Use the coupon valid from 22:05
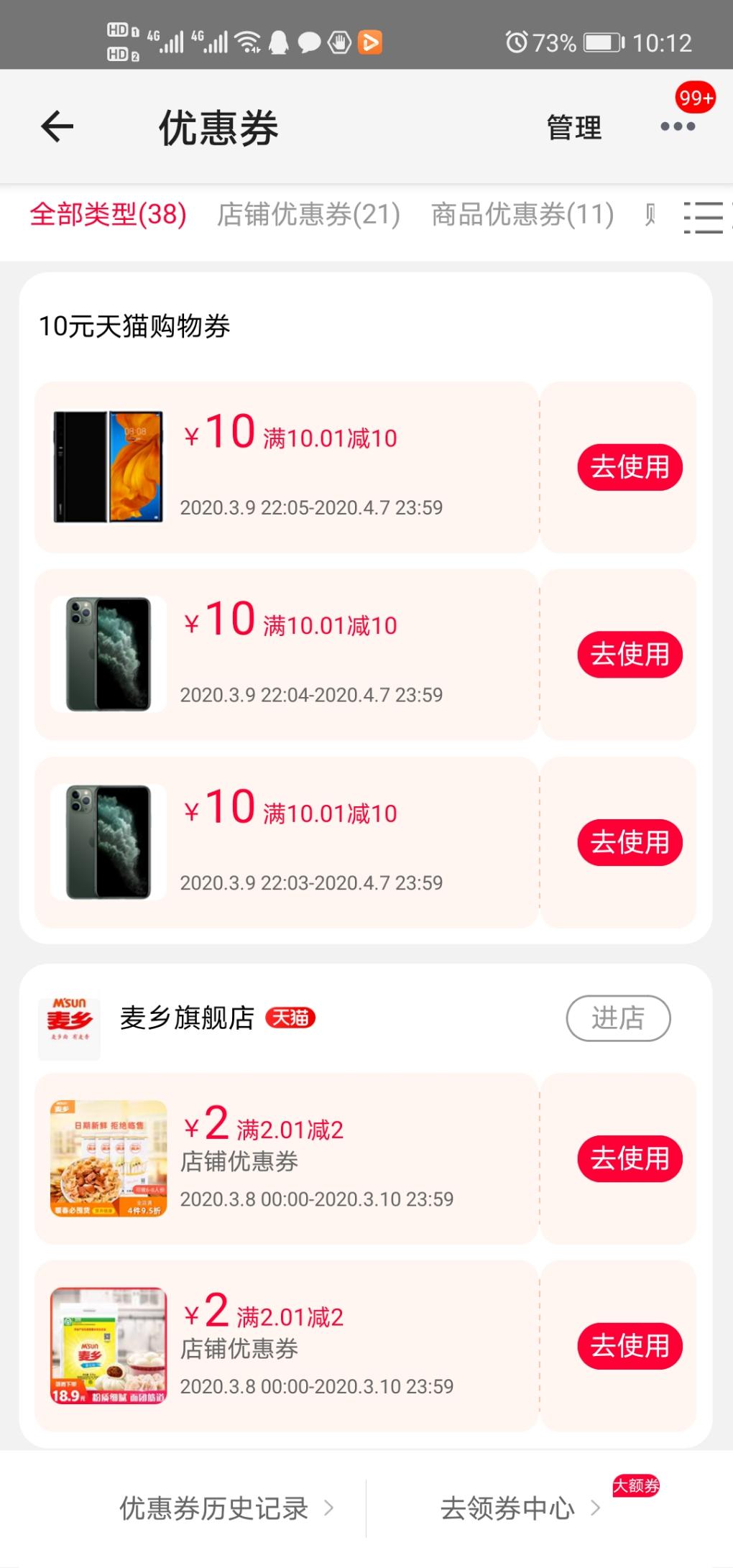Screen dimensions: 733x1568 (630, 467)
